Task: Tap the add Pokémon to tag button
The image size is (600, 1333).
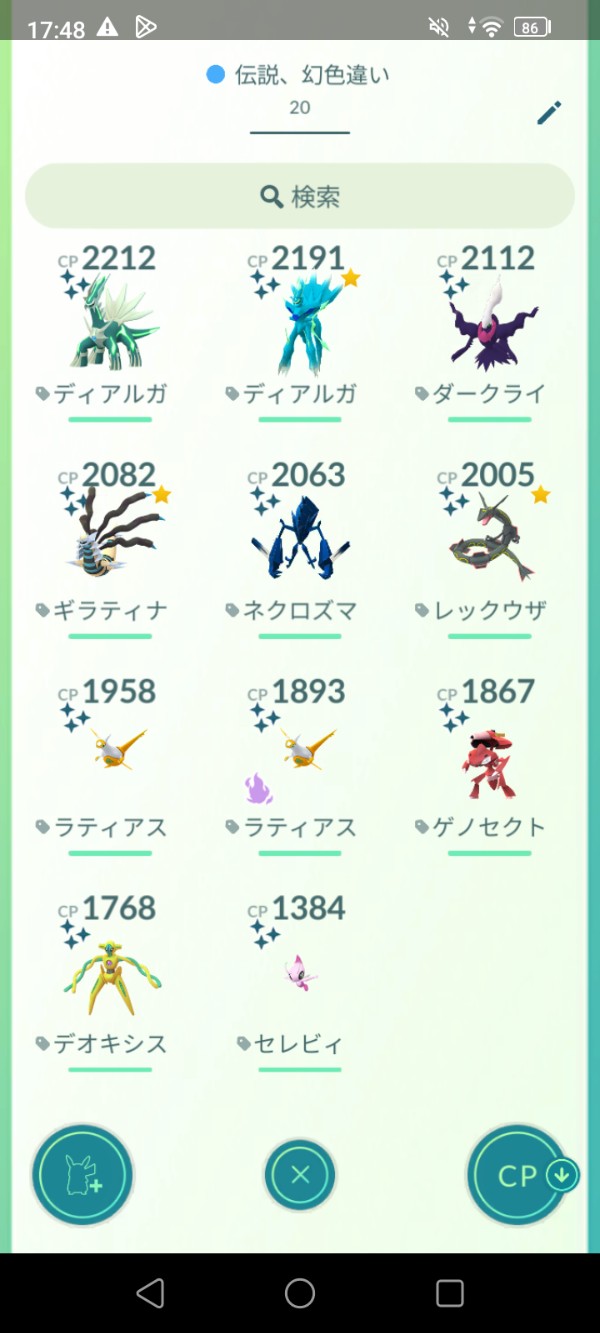Action: coord(82,1175)
